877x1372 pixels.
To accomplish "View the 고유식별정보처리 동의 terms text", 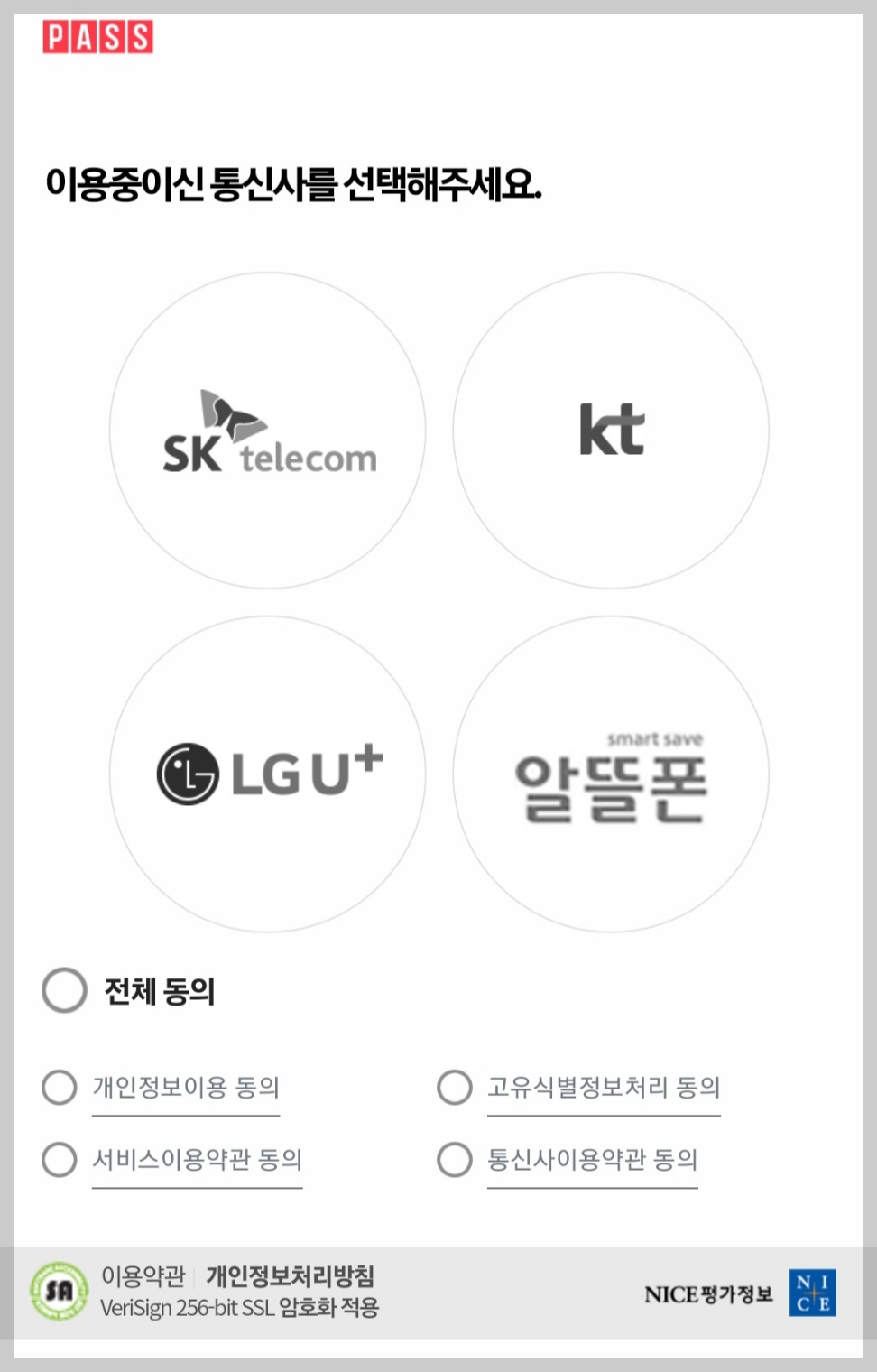I will pos(604,1088).
